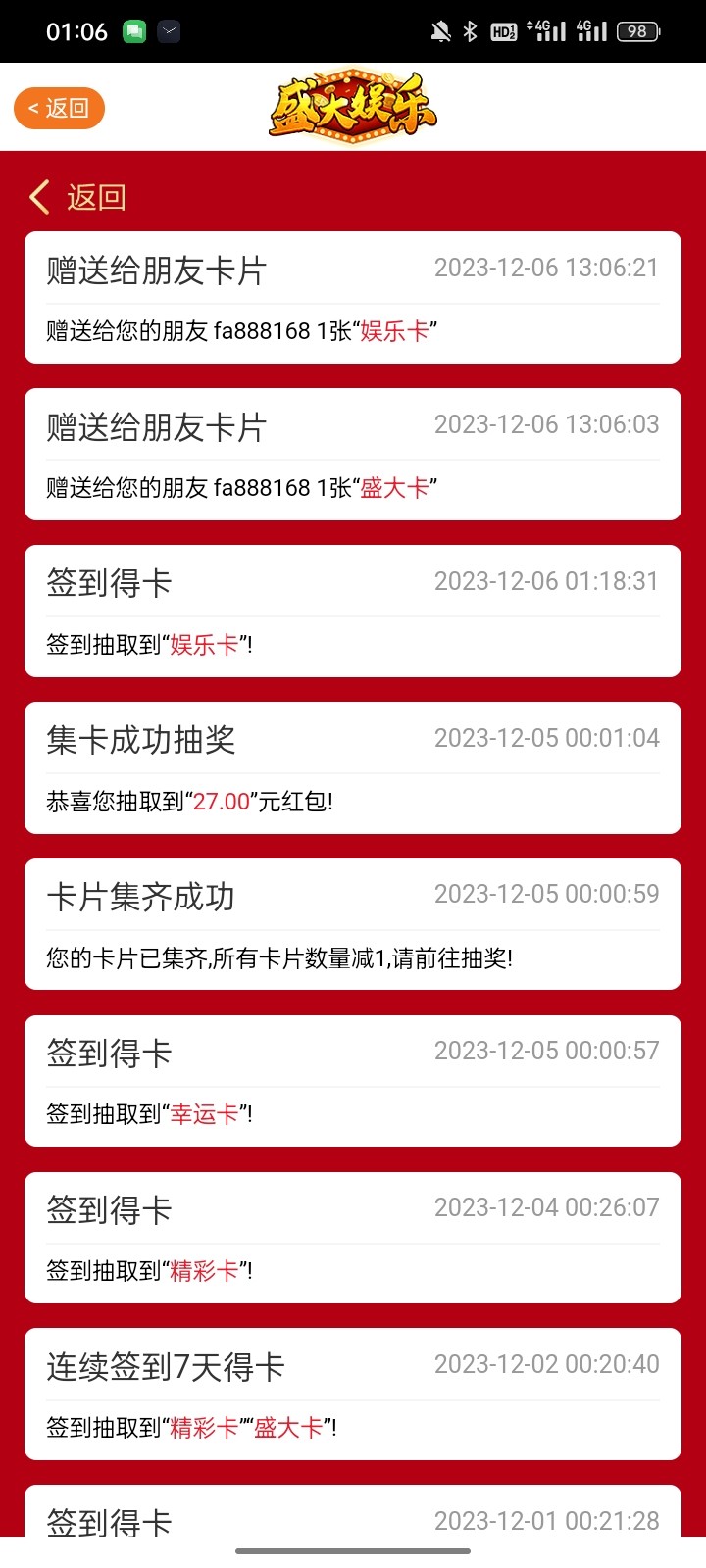Tap the red 27.00 prize amount
Viewport: 706px width, 1568px height.
[x=221, y=801]
